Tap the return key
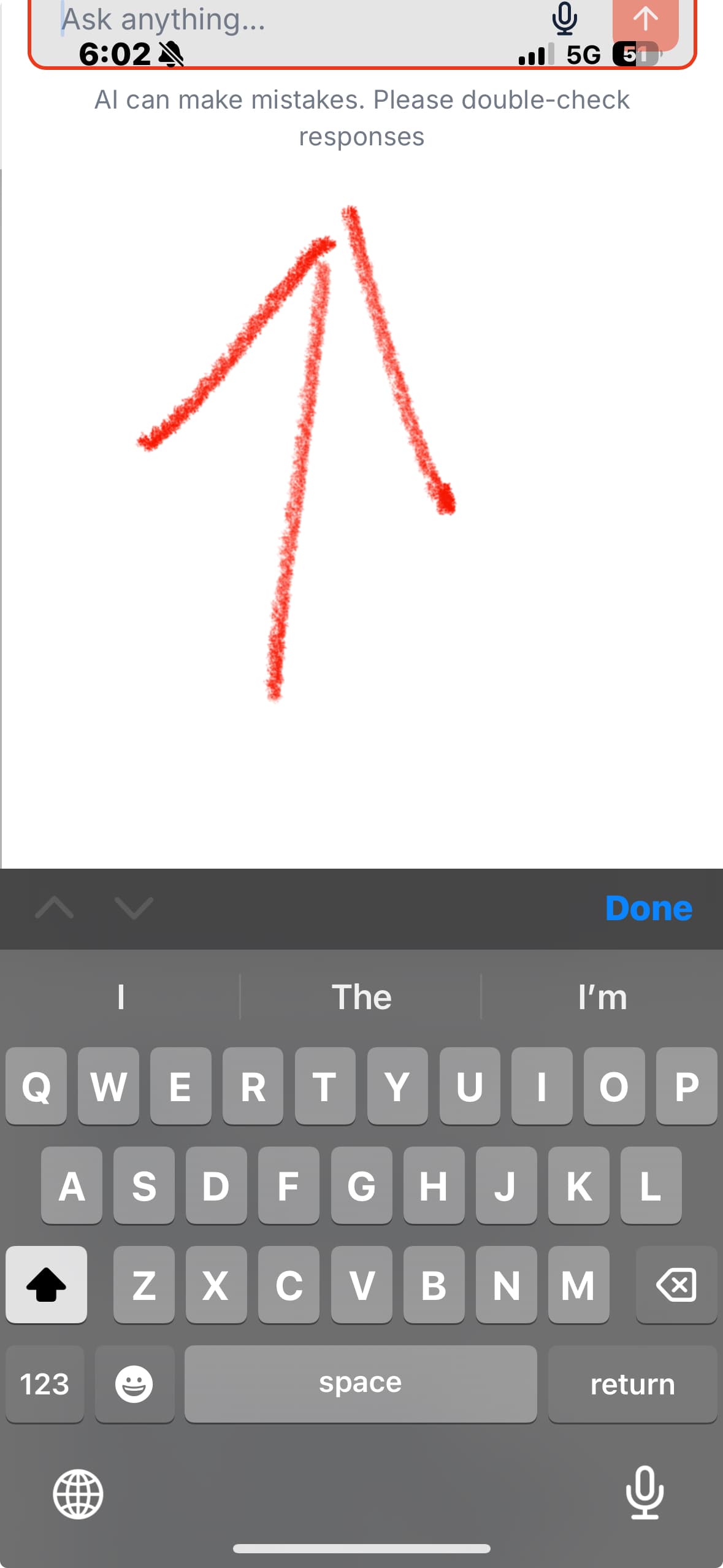 (x=632, y=1384)
